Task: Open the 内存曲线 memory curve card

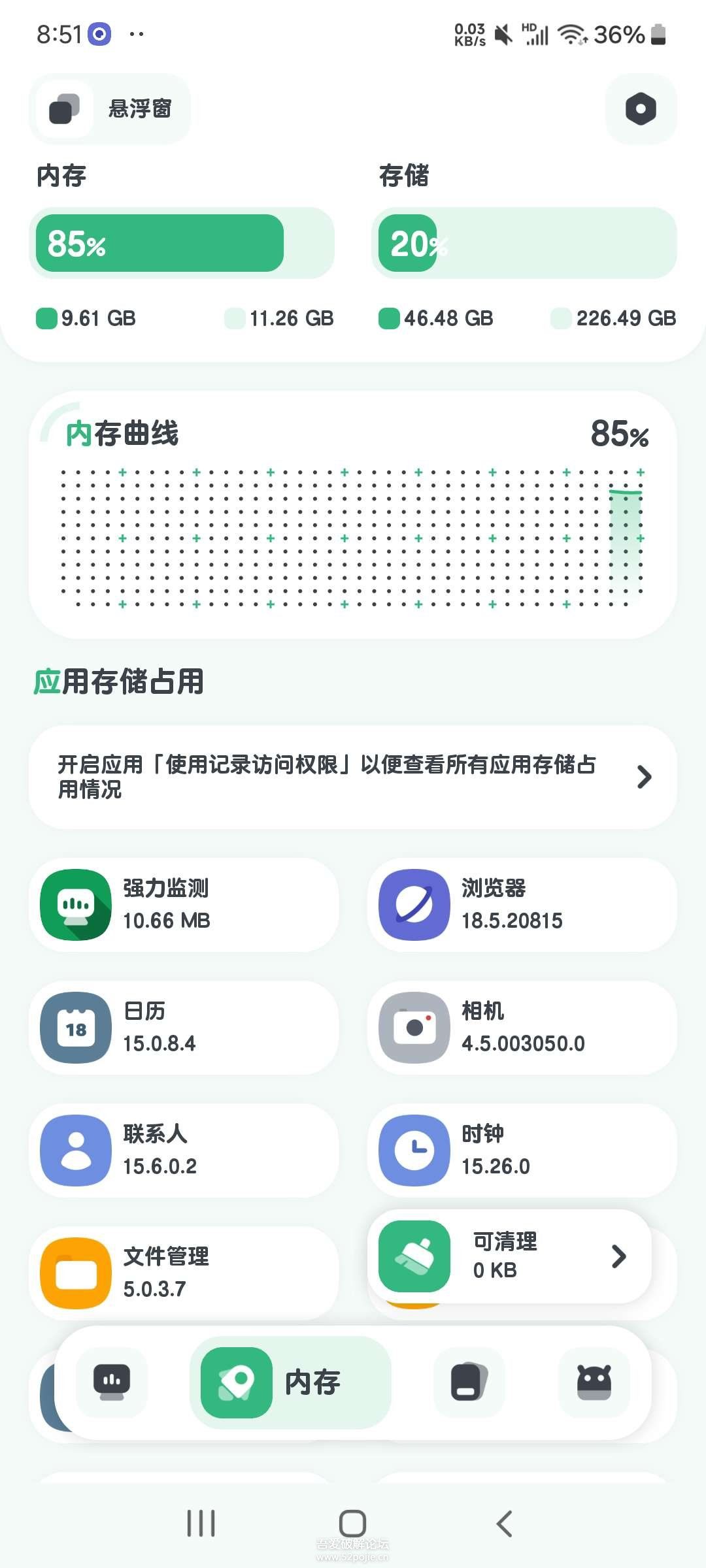Action: point(352,515)
